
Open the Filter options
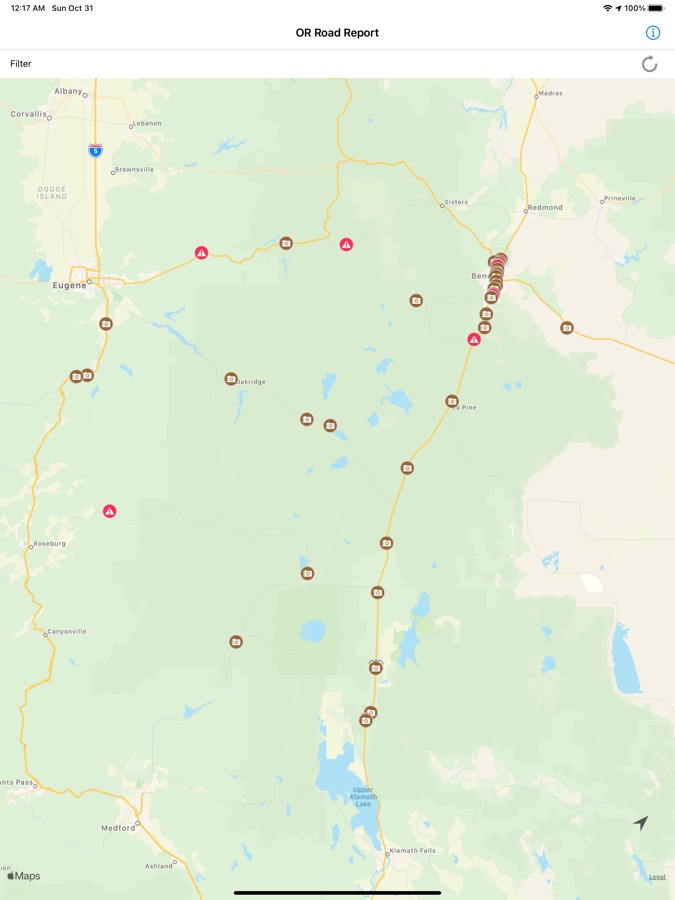pyautogui.click(x=21, y=64)
